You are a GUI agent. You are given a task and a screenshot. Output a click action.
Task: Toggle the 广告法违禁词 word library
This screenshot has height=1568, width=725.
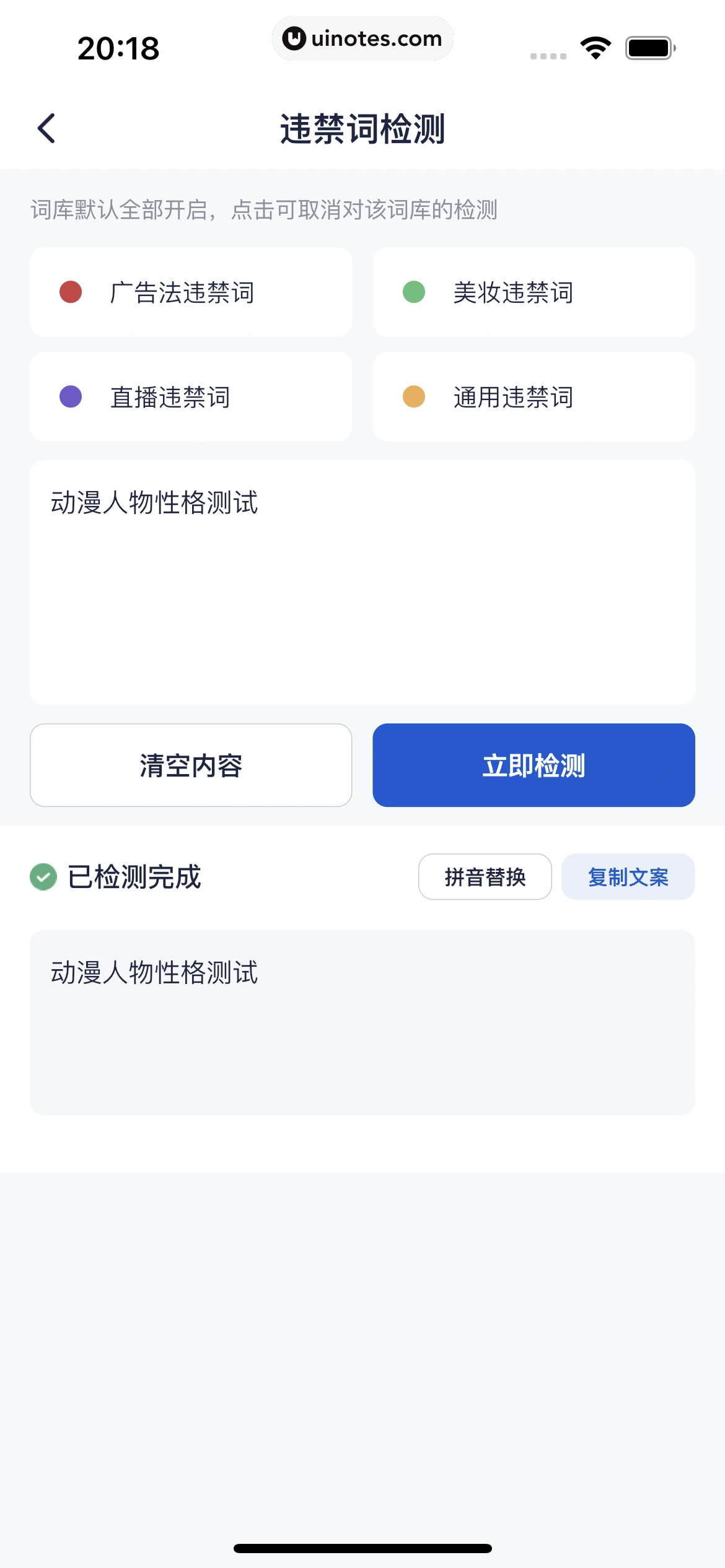click(191, 292)
